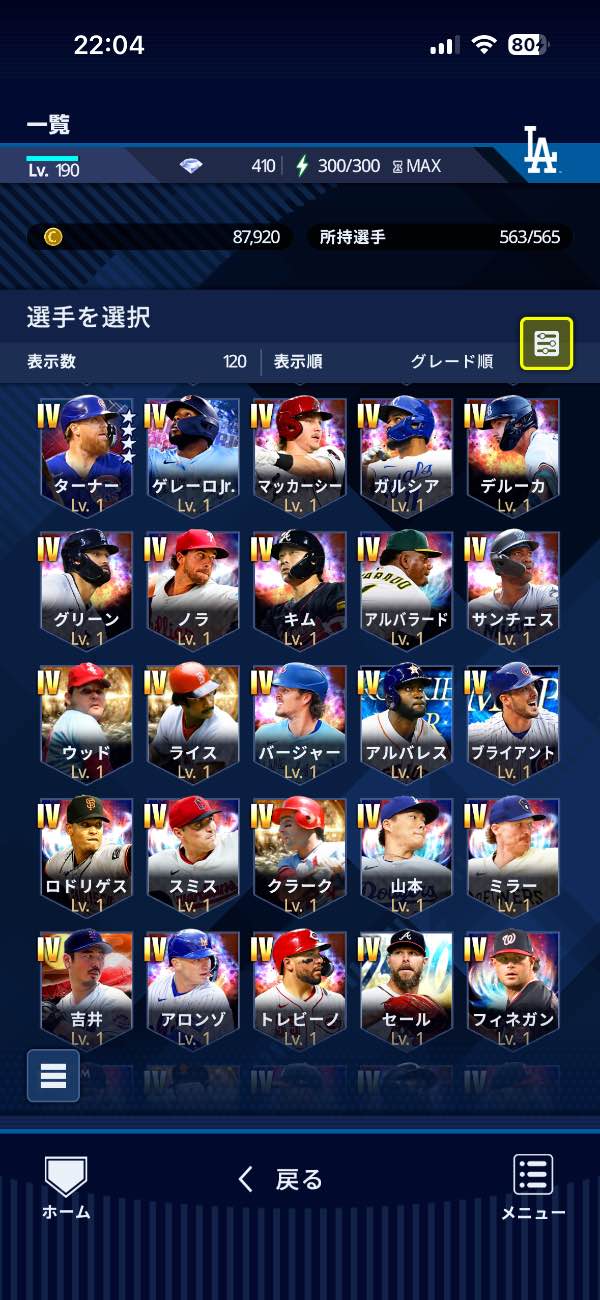Image resolution: width=600 pixels, height=1300 pixels.
Task: Select the ウッド player card
Action: tap(86, 722)
